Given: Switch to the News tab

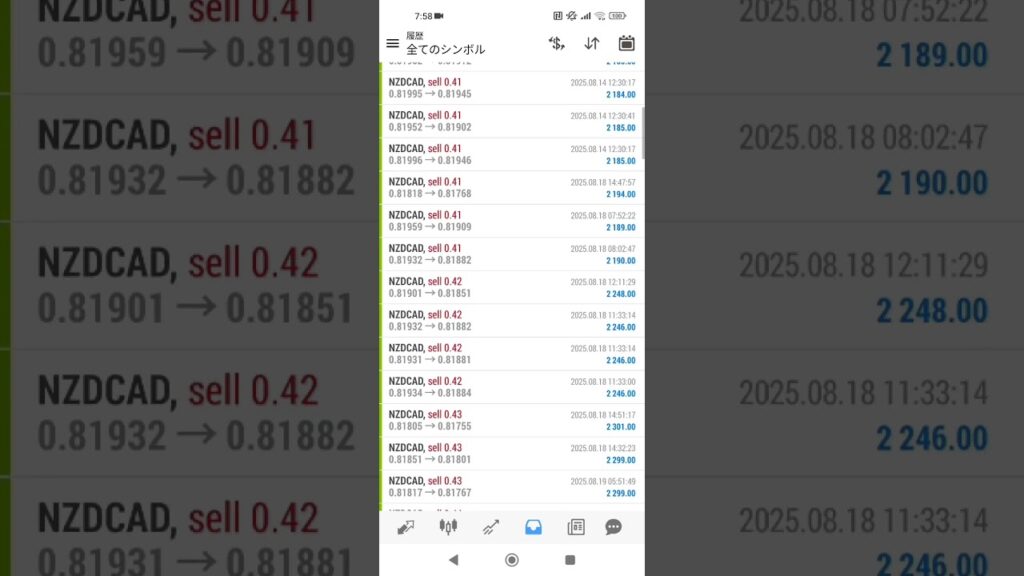Looking at the screenshot, I should (576, 527).
